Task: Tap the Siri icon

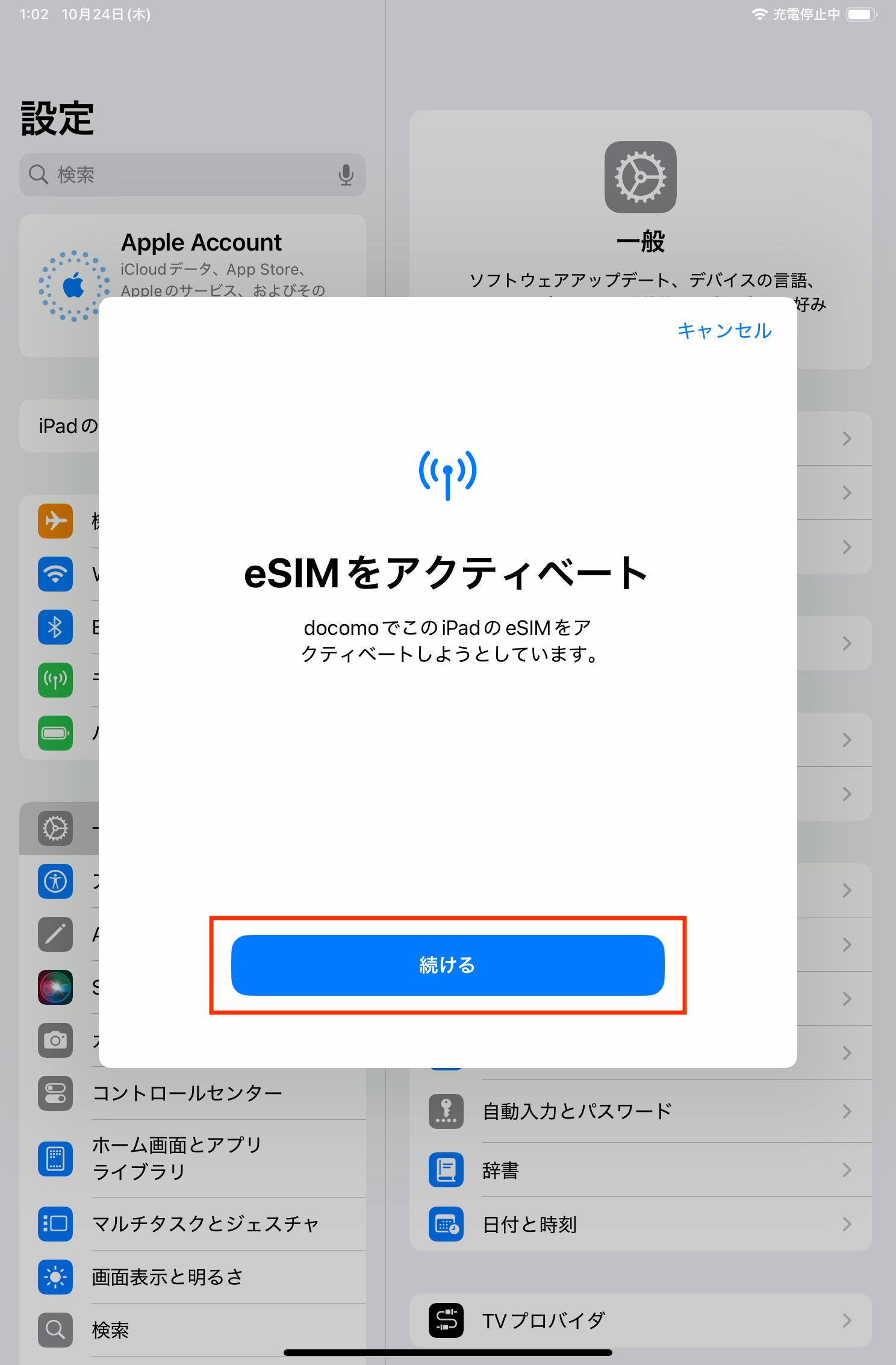Action: coord(55,987)
